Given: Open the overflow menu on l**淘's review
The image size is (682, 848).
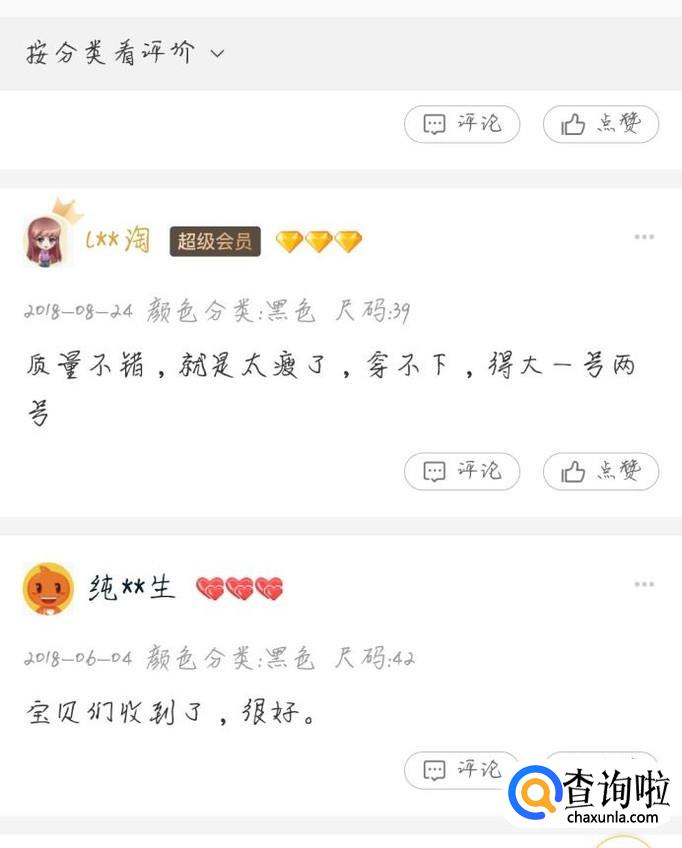Looking at the screenshot, I should point(644,237).
